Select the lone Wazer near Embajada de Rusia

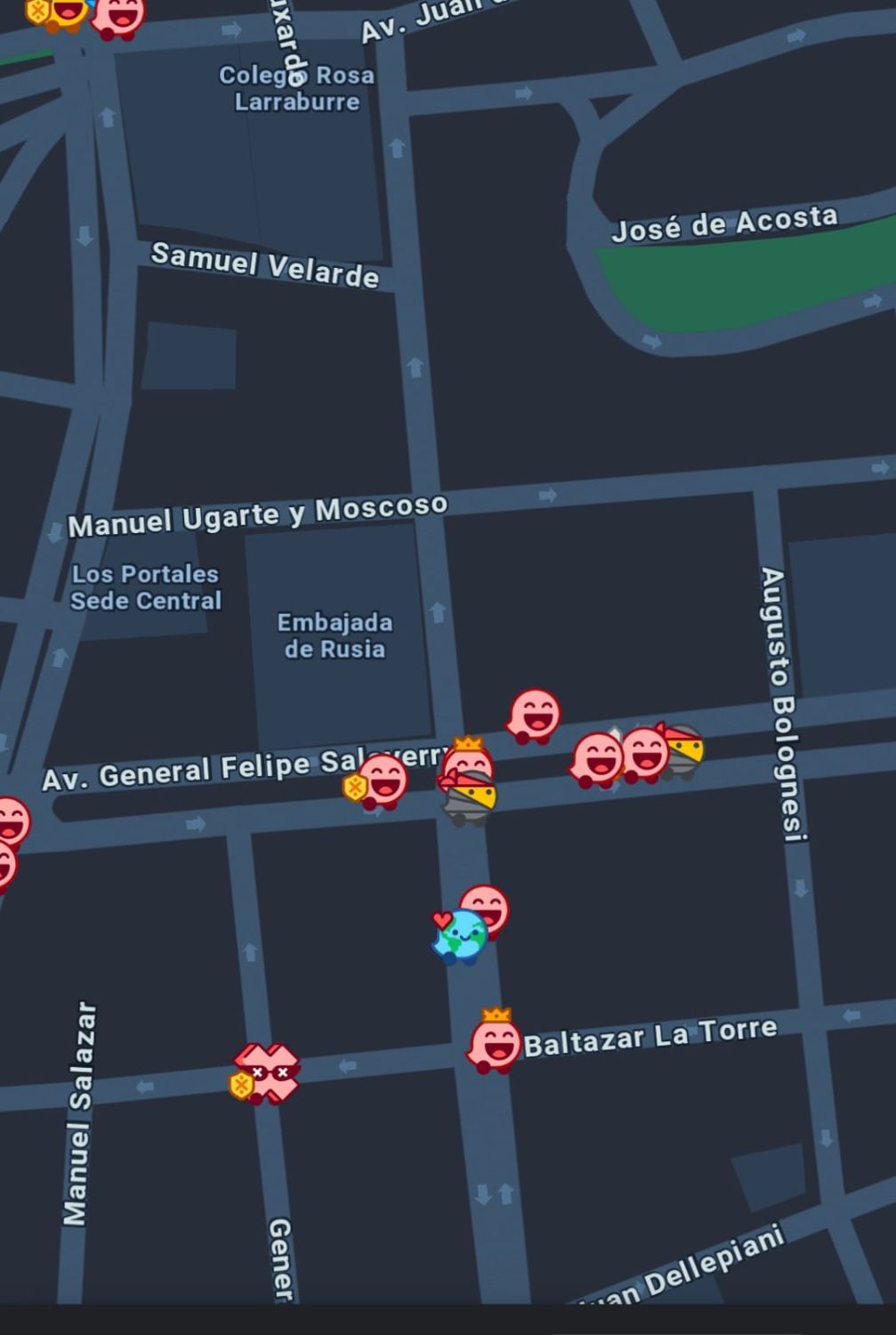(x=534, y=715)
